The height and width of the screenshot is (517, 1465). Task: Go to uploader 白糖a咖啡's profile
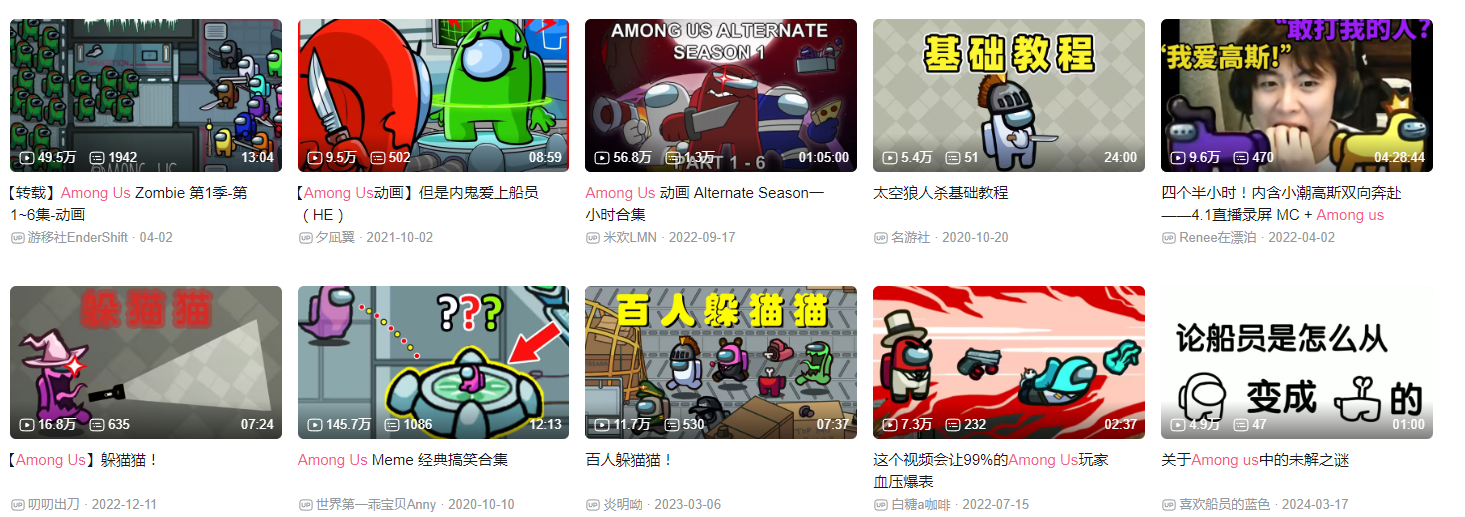(x=920, y=505)
